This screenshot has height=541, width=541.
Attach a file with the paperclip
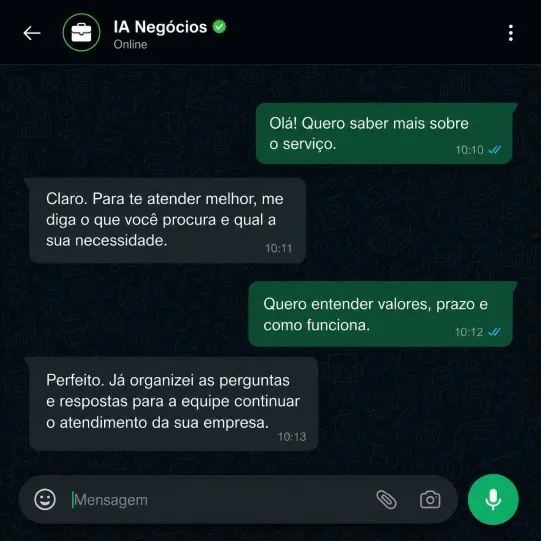[x=386, y=500]
